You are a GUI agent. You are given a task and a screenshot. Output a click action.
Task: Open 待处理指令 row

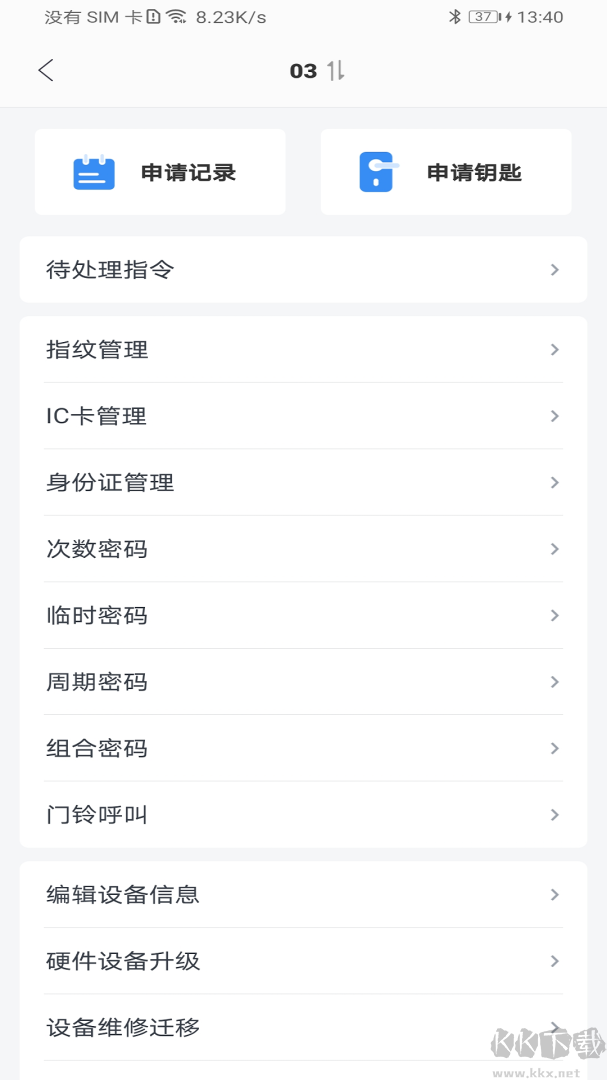pos(303,270)
